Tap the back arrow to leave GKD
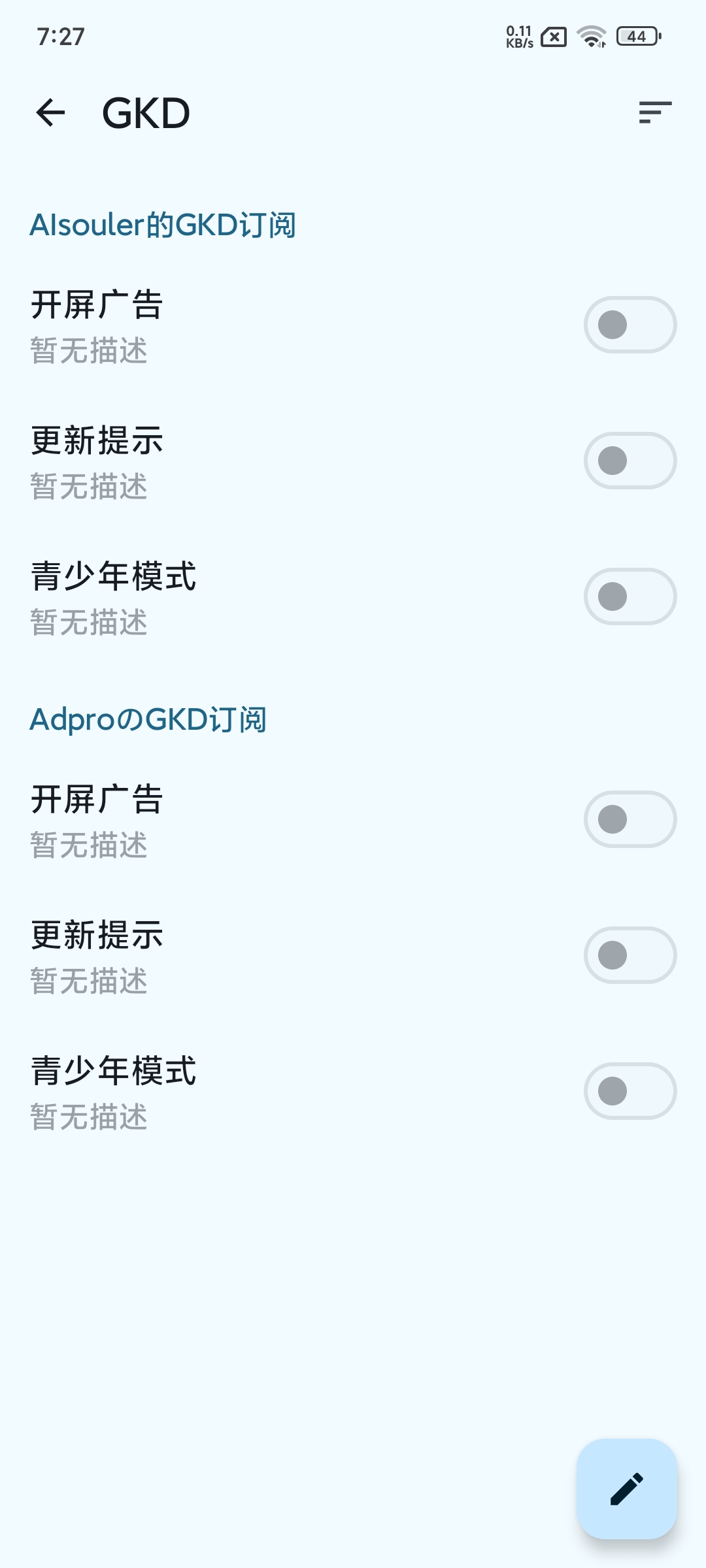The image size is (706, 1568). tap(52, 112)
